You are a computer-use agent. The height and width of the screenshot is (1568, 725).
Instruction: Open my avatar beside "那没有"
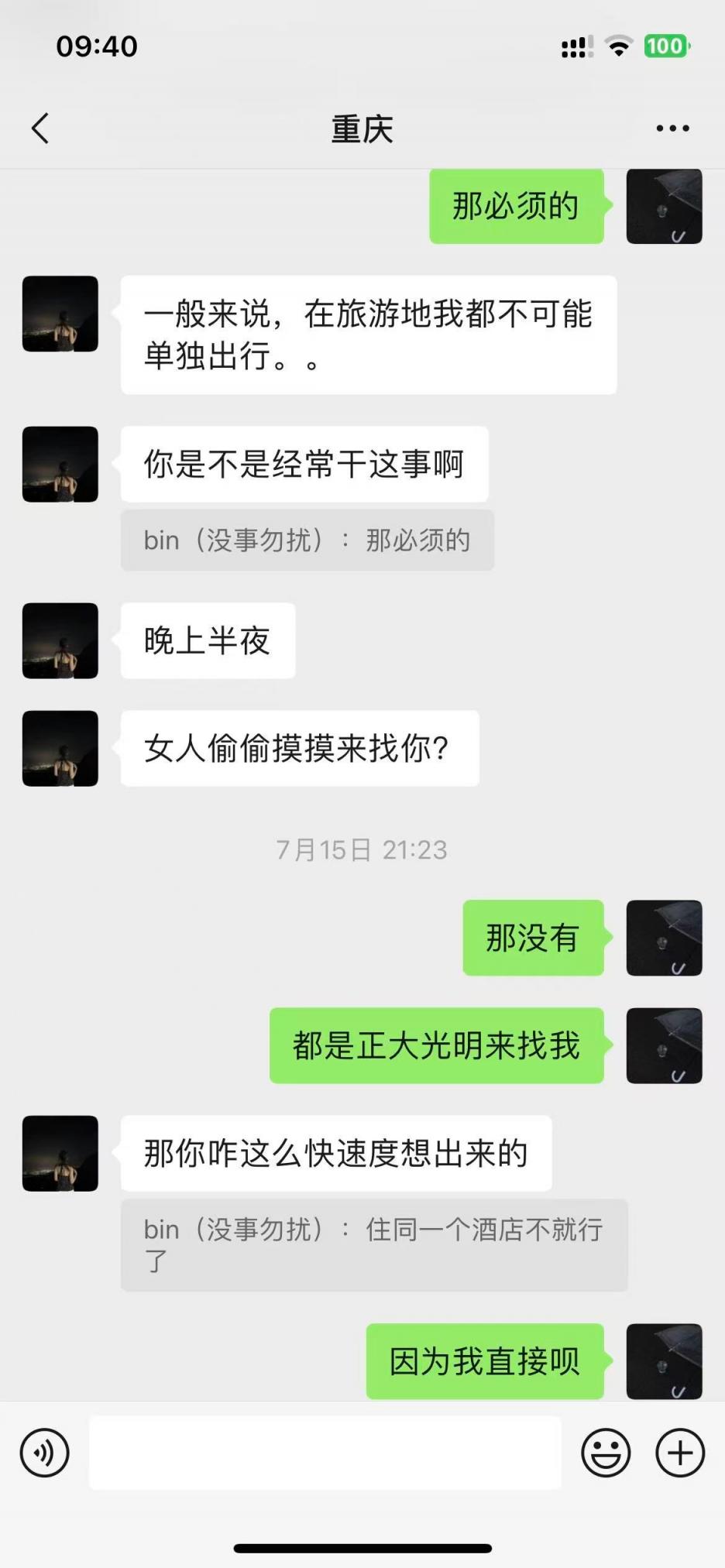click(x=664, y=938)
